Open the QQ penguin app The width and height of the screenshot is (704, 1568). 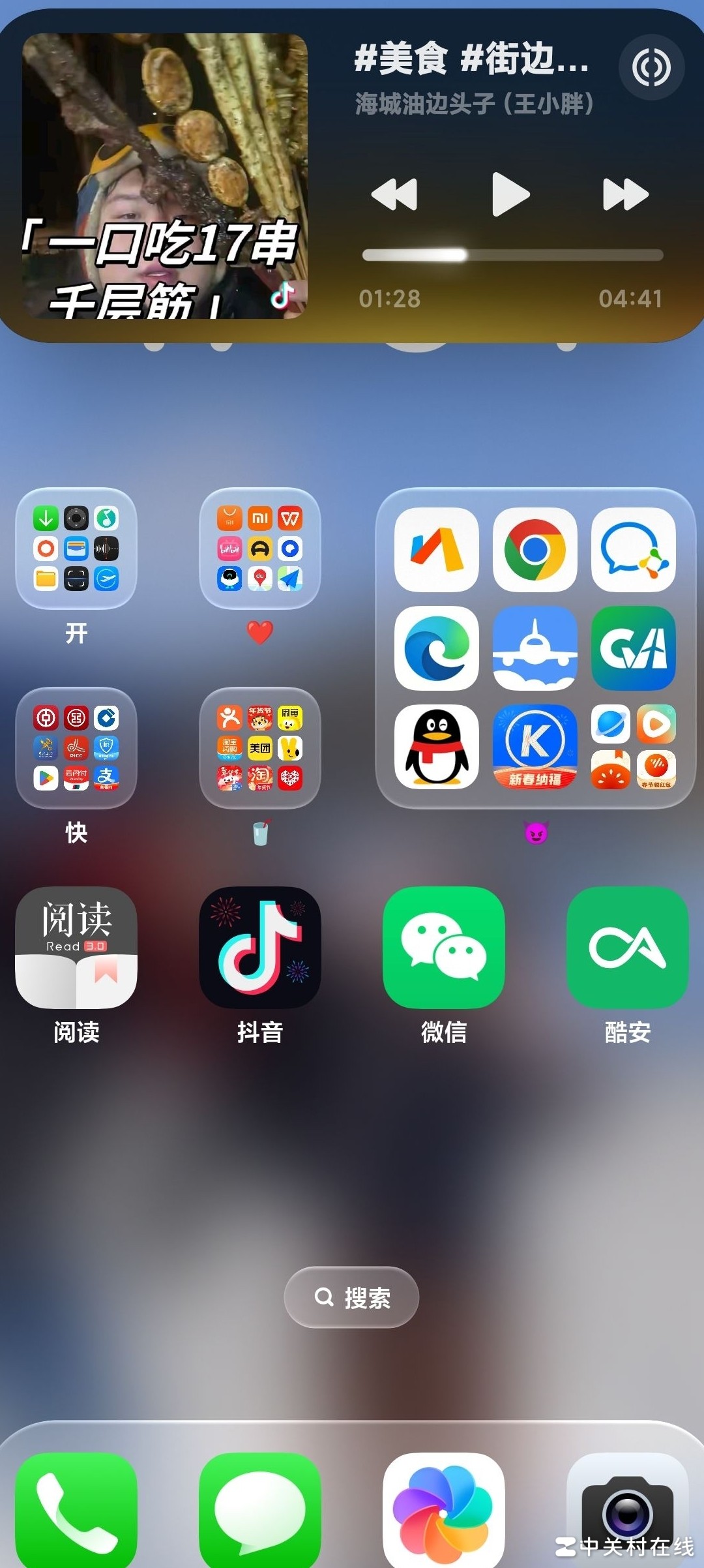[436, 747]
